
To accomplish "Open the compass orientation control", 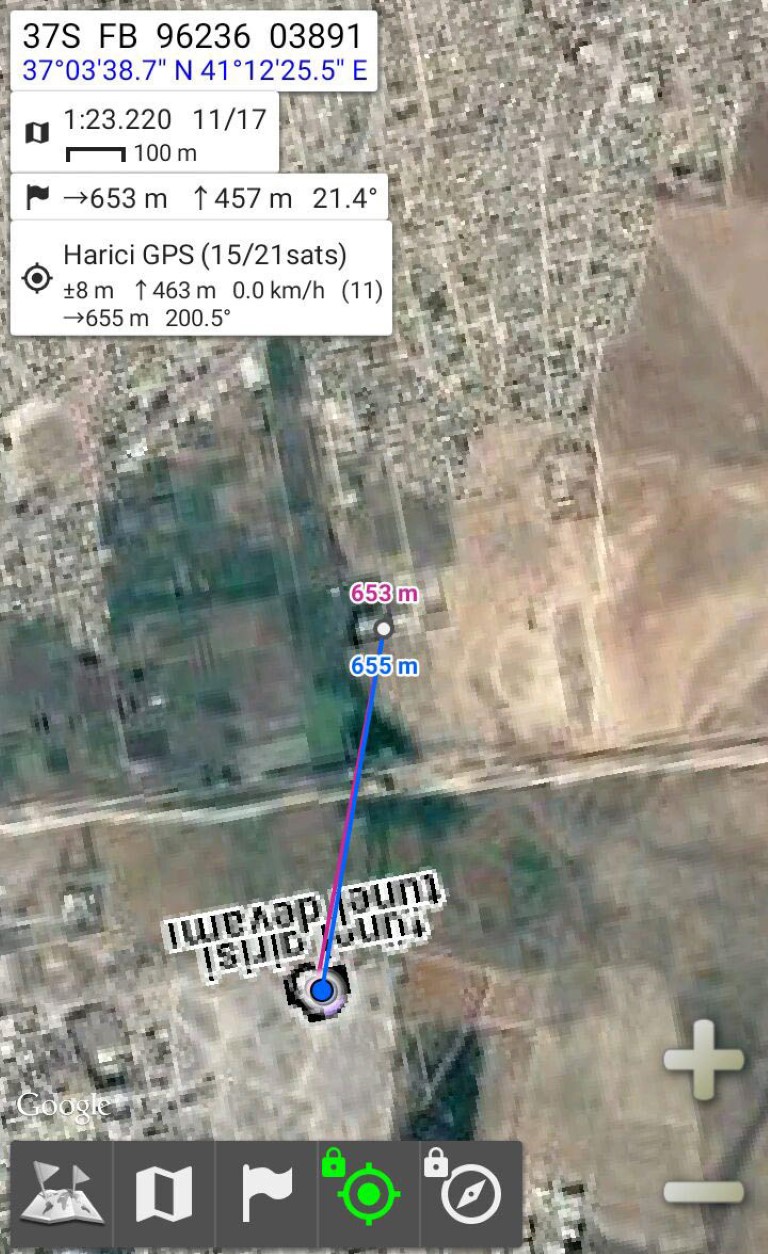I will (x=471, y=1194).
